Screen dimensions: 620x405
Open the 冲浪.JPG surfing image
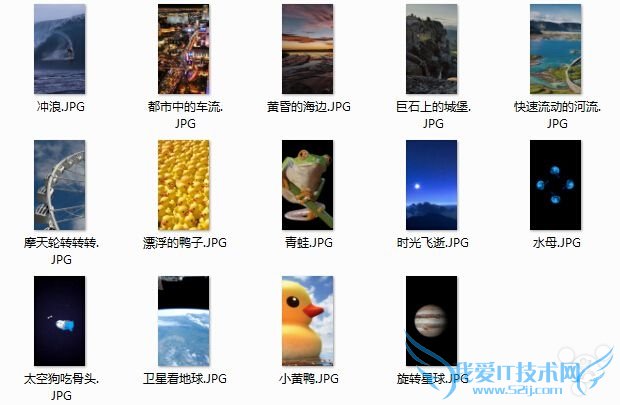click(x=59, y=49)
